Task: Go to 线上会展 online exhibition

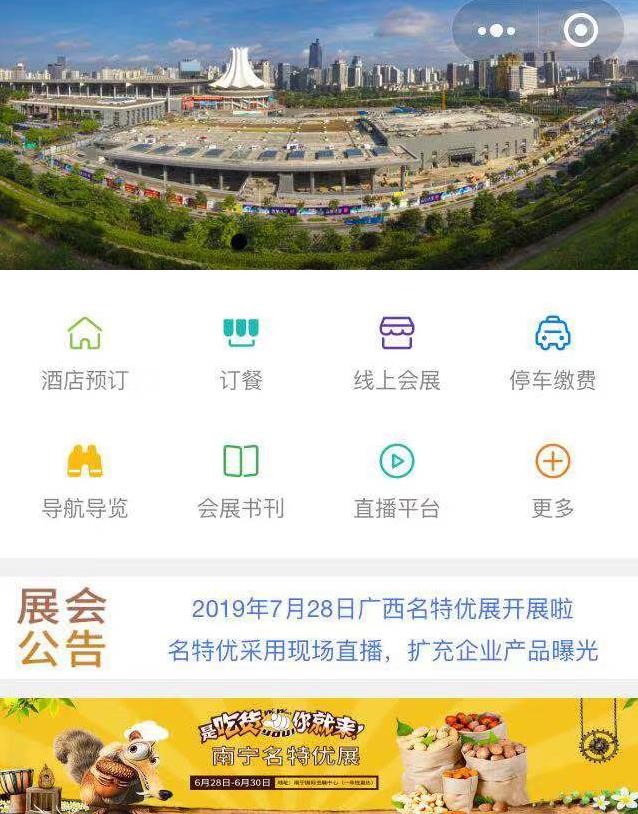Action: 397,353
